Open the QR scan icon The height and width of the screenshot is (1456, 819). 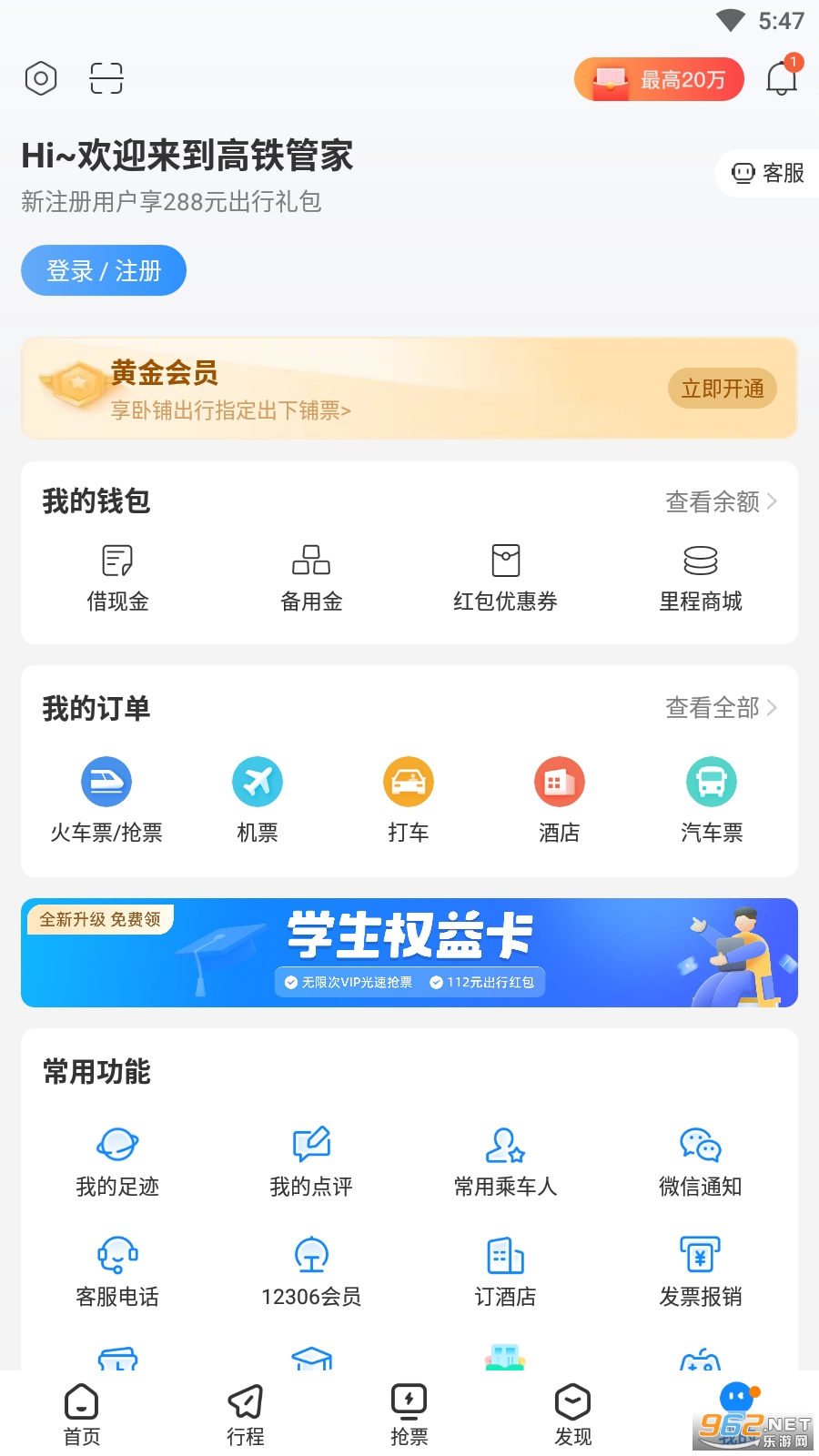click(x=106, y=78)
